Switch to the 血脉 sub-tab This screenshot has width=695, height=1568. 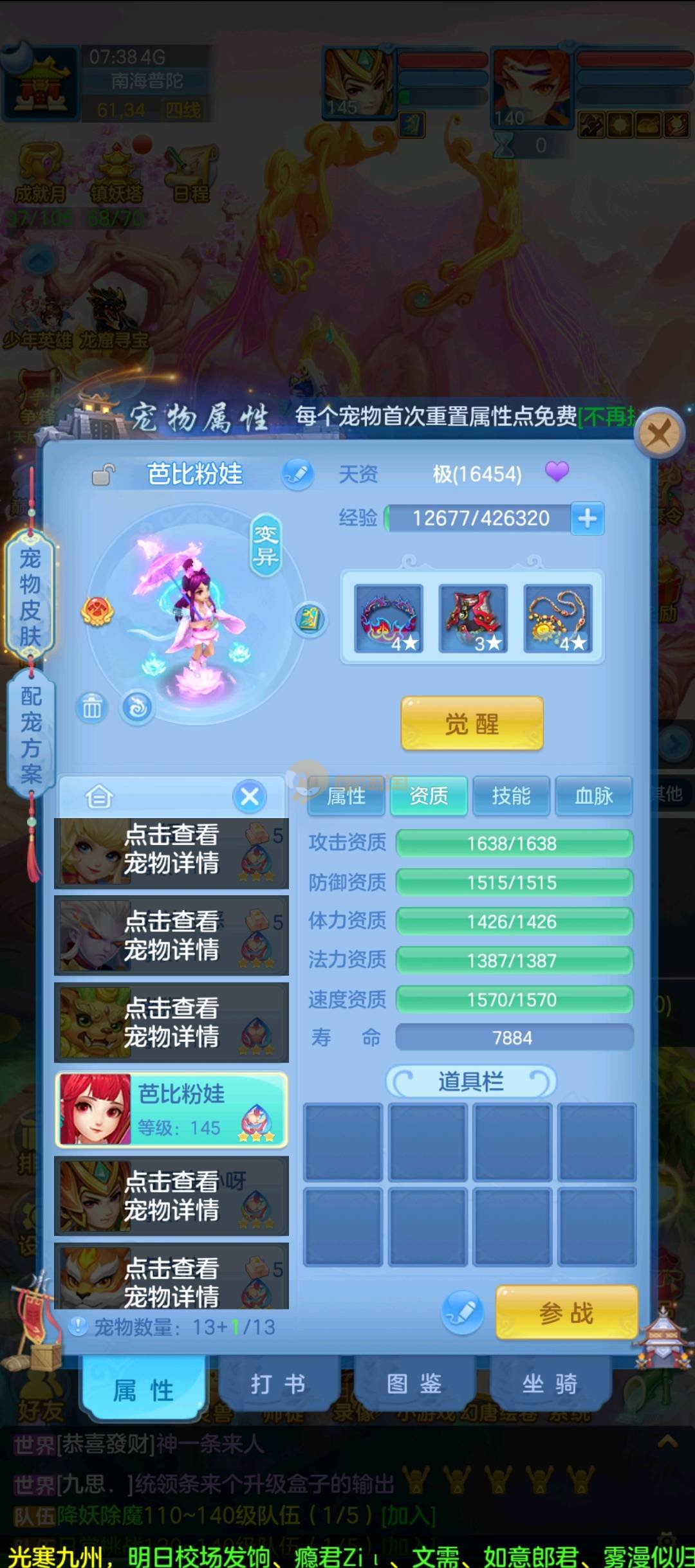593,796
